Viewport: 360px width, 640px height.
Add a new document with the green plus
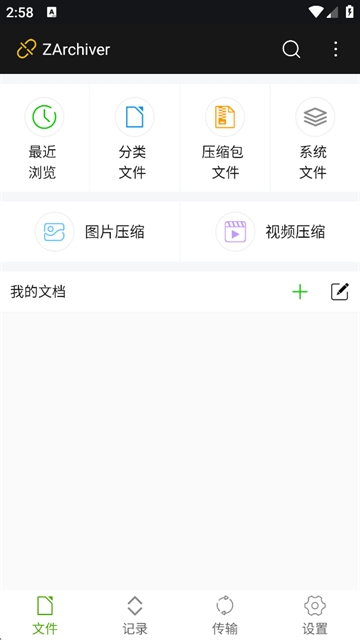click(300, 292)
